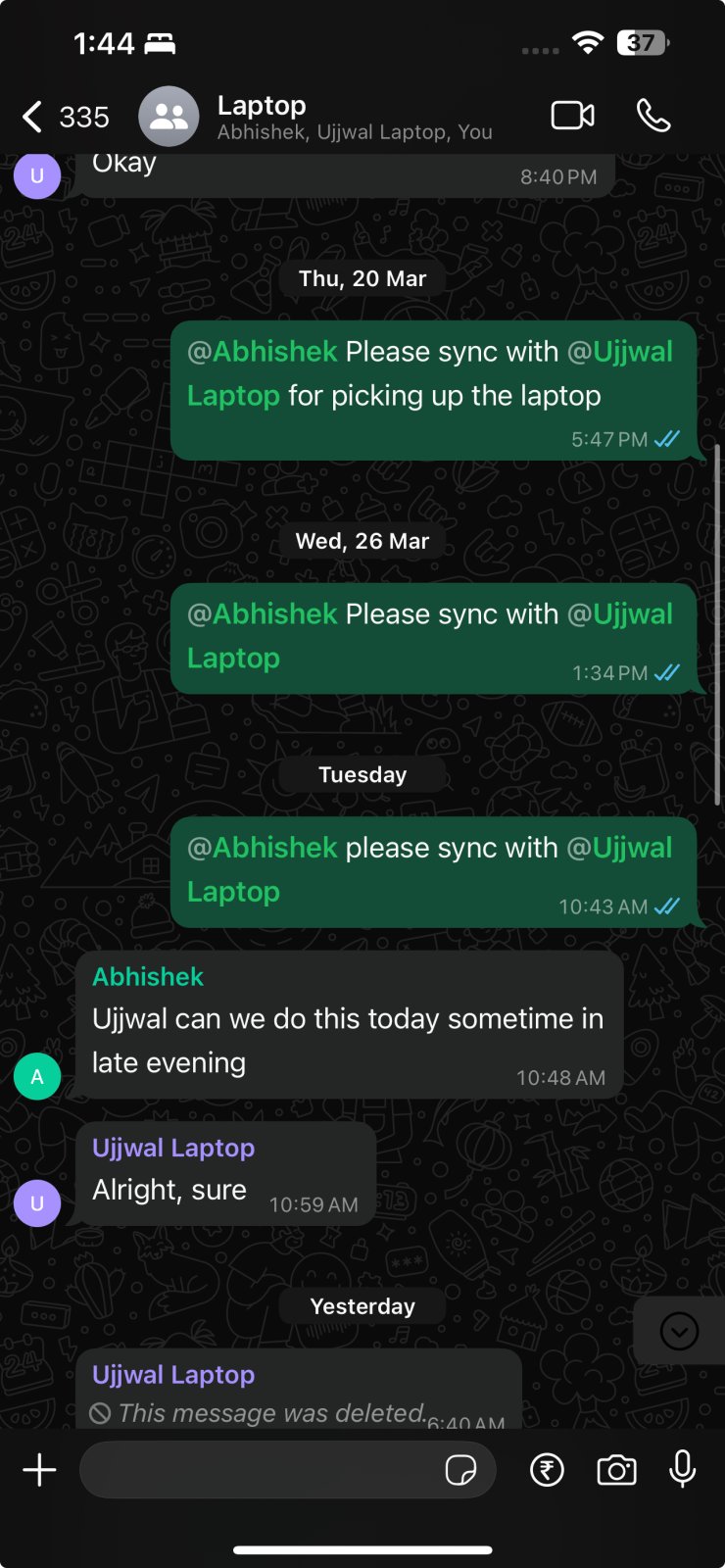Open the camera to send a photo
The height and width of the screenshot is (1568, 725).
(x=617, y=1470)
